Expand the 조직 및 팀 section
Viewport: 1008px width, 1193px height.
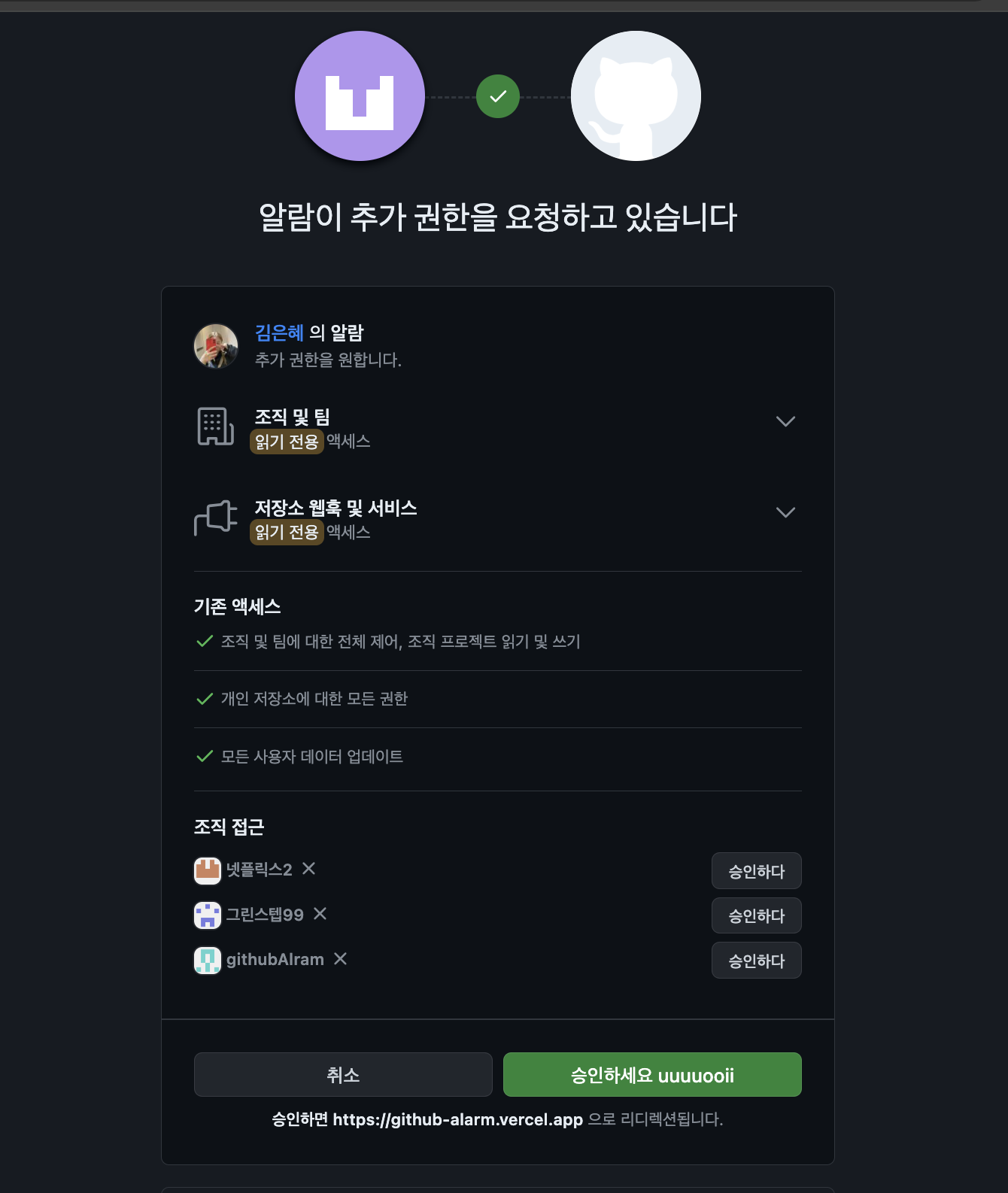tap(786, 421)
